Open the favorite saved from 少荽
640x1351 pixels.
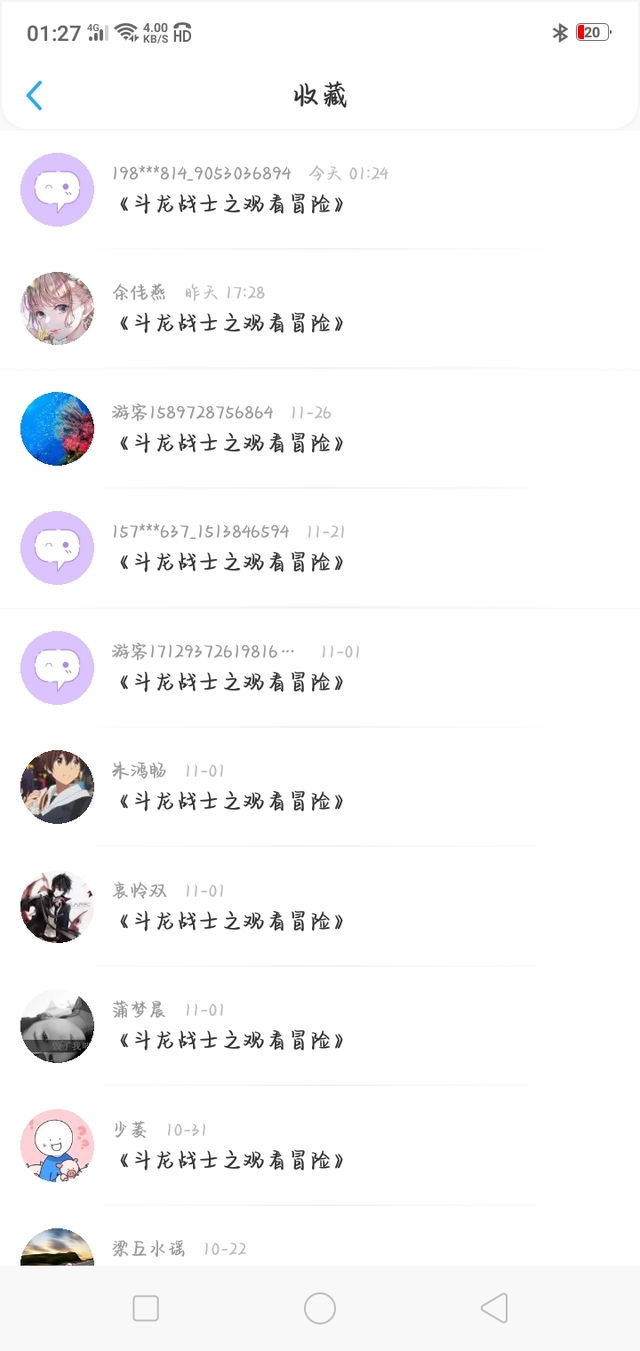click(x=320, y=1146)
